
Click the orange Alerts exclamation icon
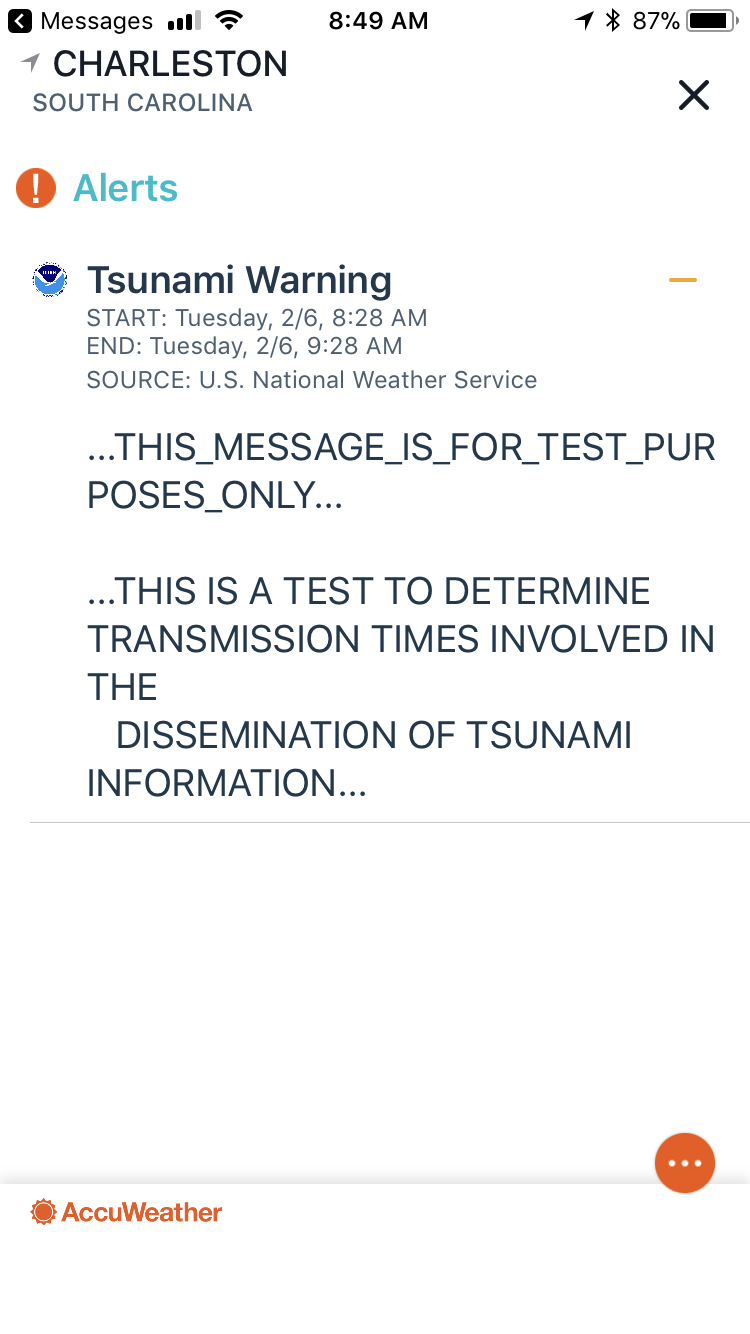36,188
